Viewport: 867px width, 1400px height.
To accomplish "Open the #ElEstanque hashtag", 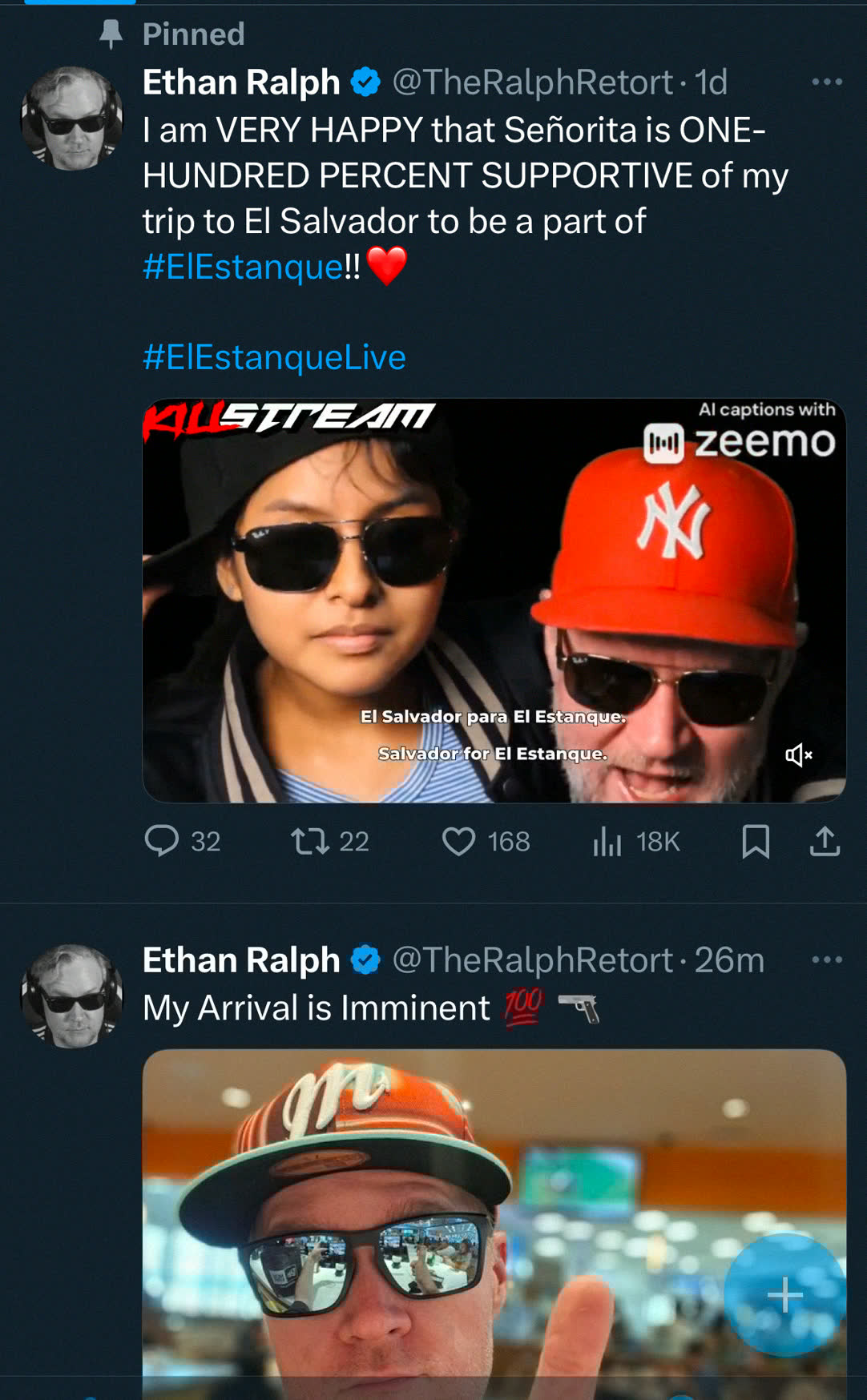I will coord(243,267).
